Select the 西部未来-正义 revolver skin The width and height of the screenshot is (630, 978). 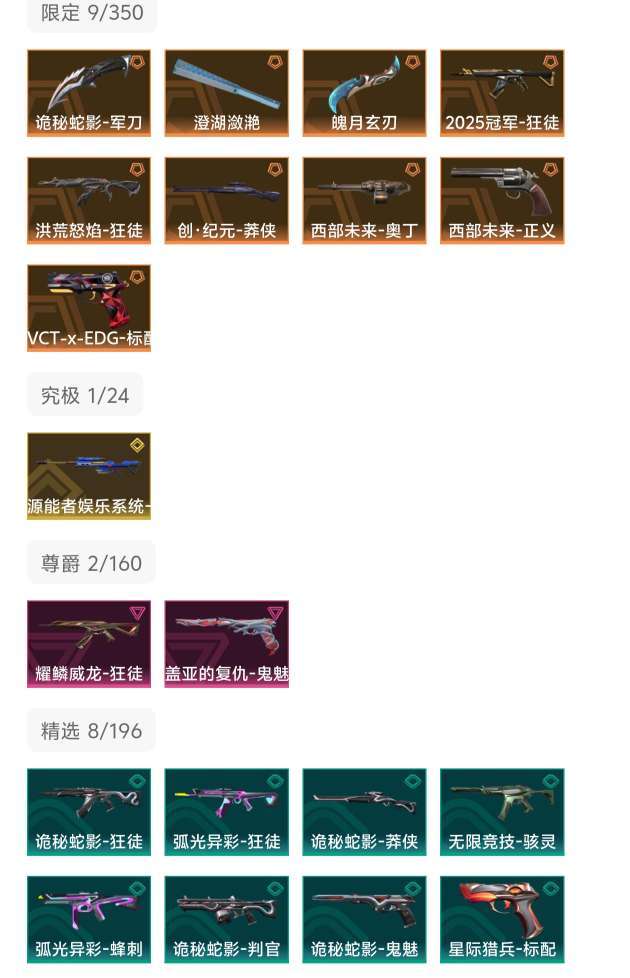point(502,200)
